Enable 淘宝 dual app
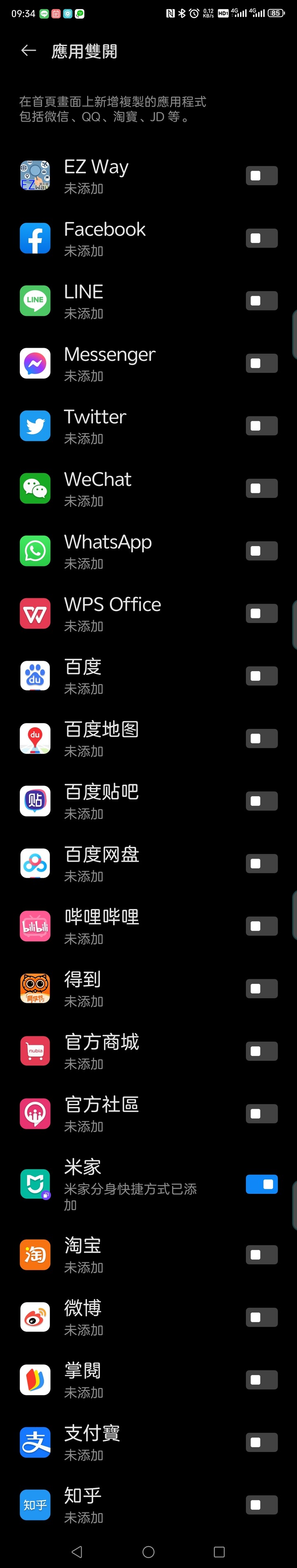Viewport: 297px width, 1568px height. (262, 1254)
